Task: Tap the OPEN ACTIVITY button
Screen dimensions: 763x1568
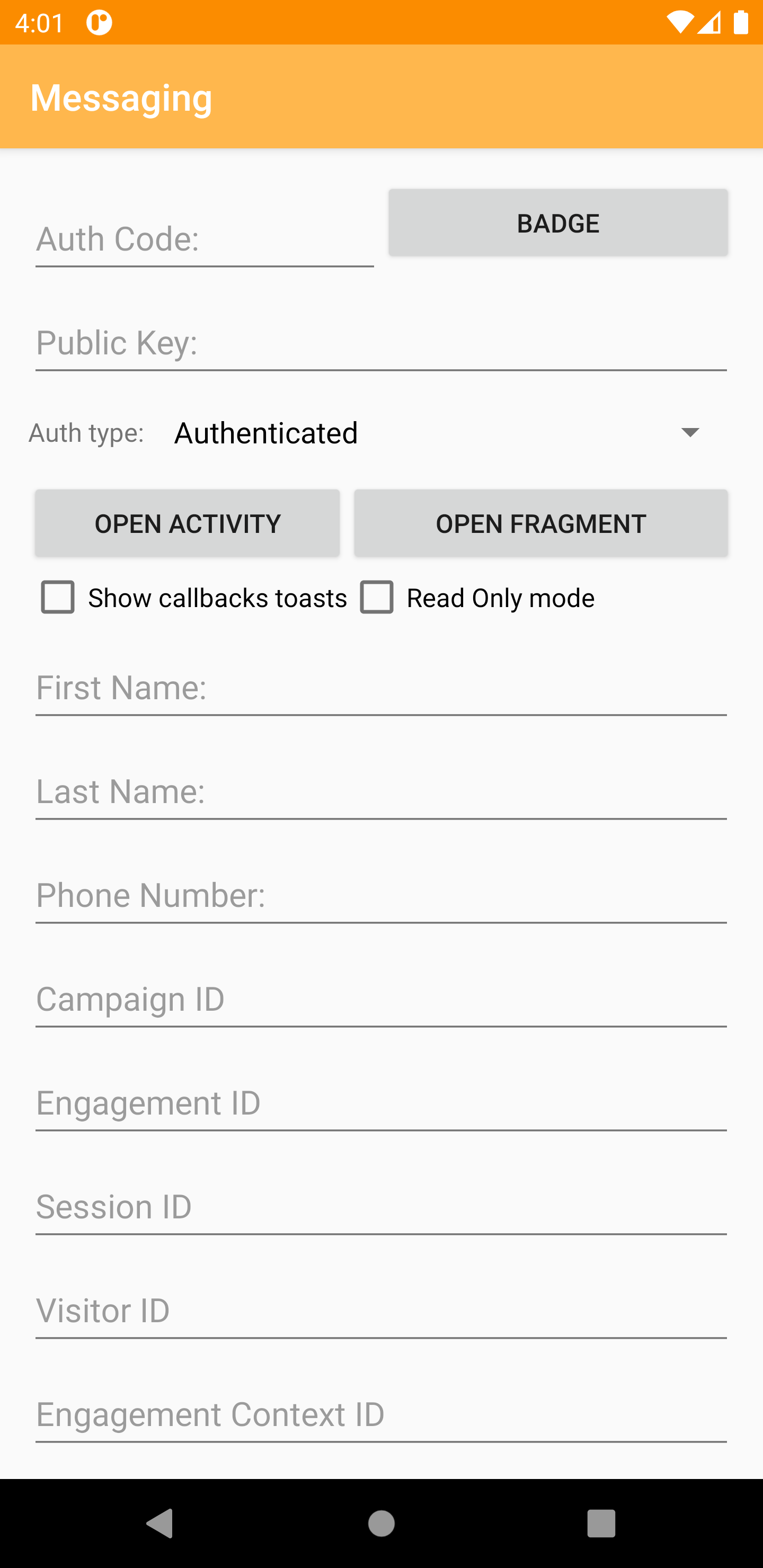Action: pyautogui.click(x=187, y=523)
